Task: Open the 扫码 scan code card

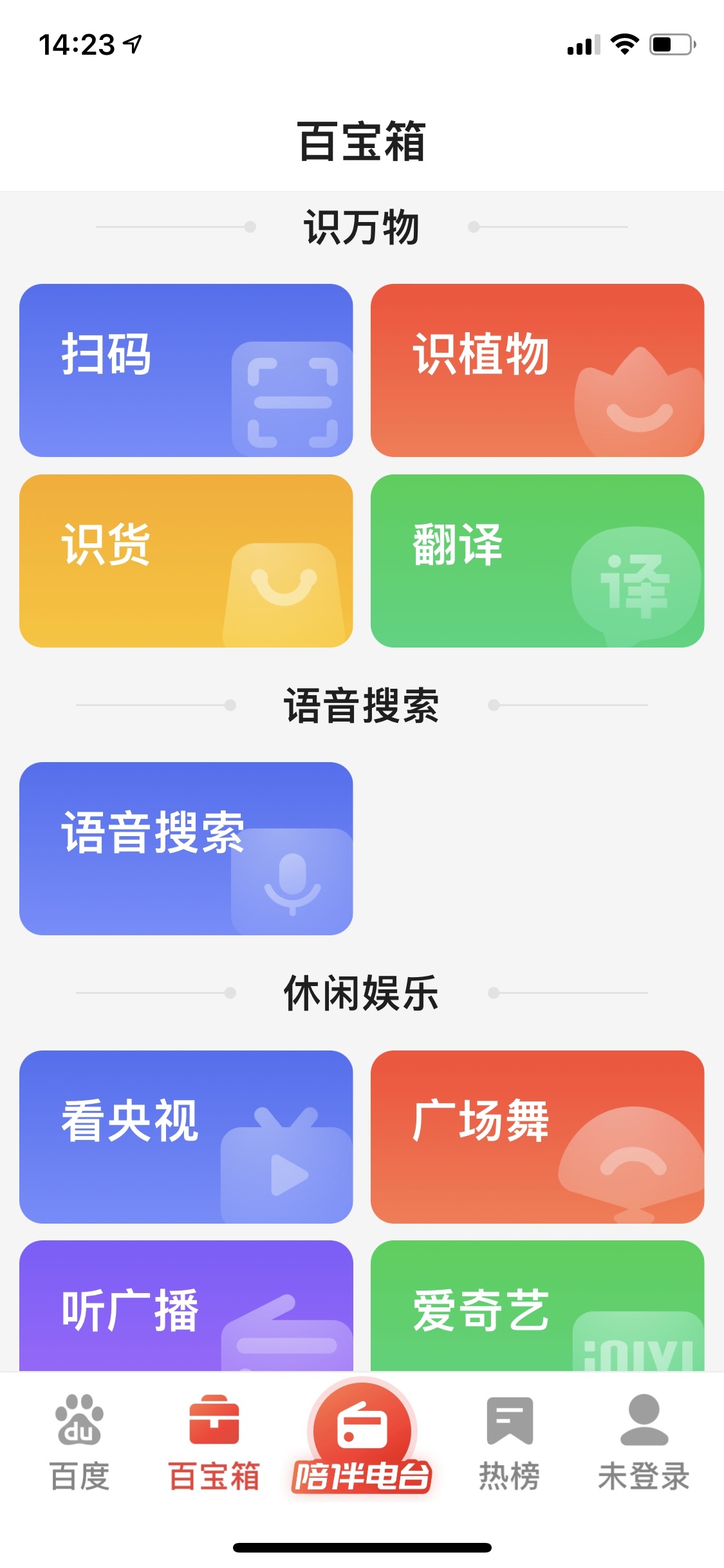Action: (186, 370)
